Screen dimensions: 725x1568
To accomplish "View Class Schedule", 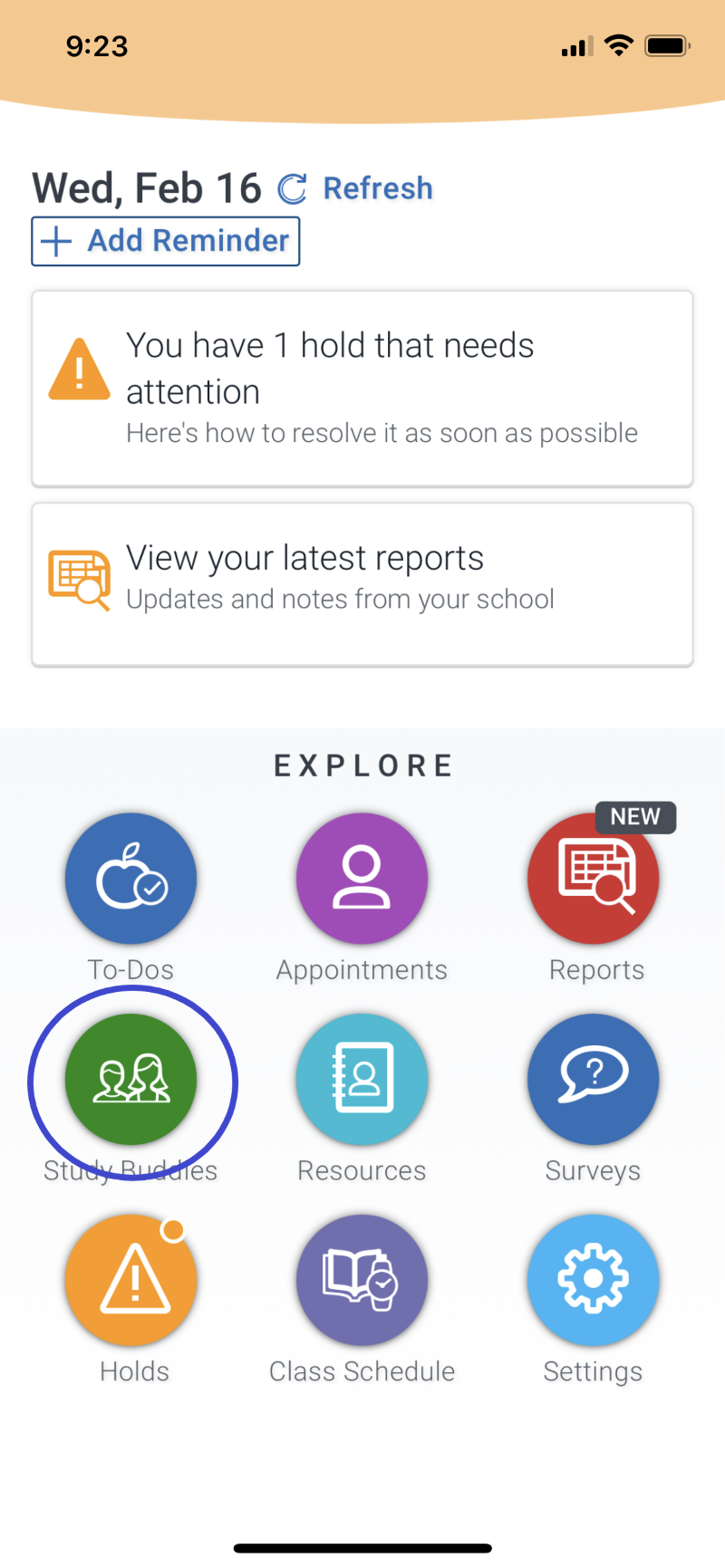I will pyautogui.click(x=362, y=1281).
